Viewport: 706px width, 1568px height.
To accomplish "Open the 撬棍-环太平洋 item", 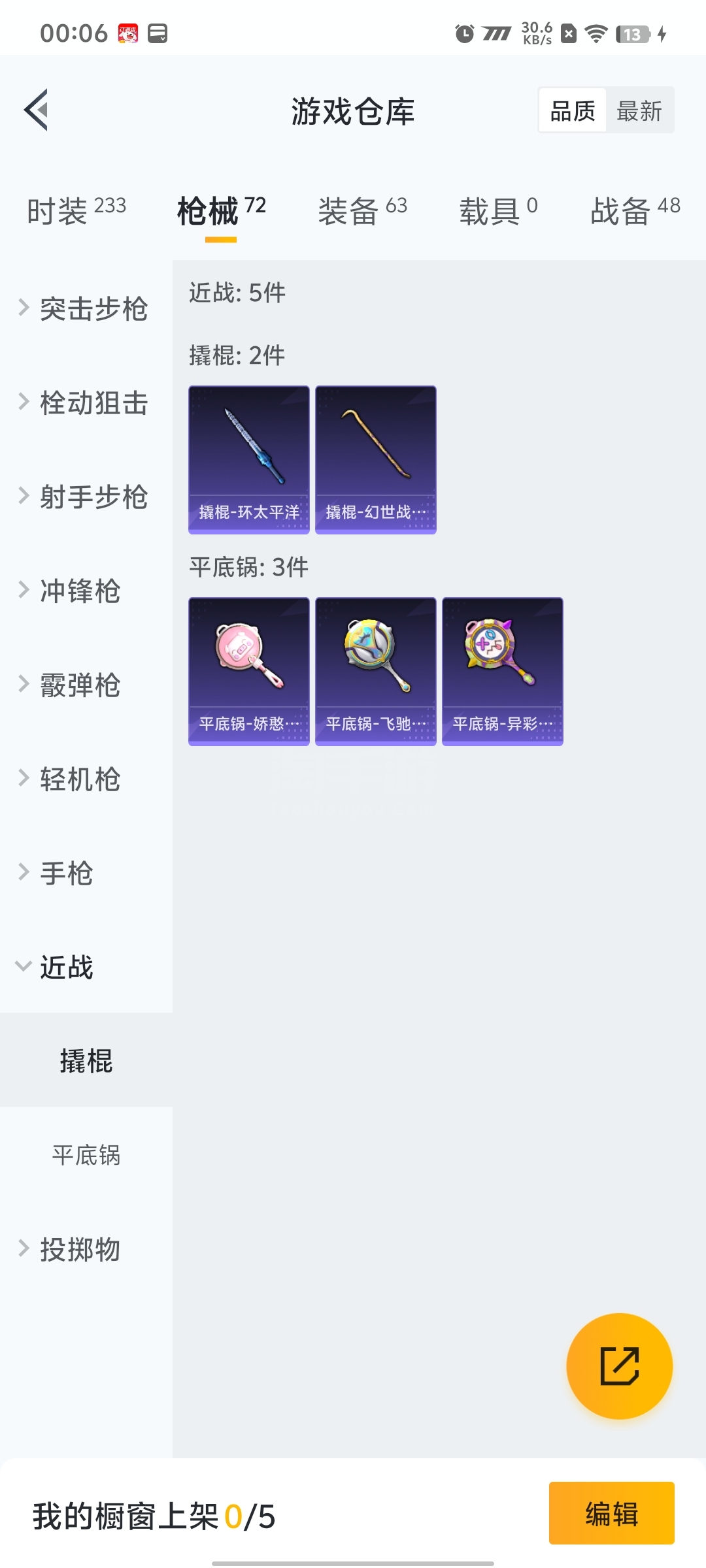I will pyautogui.click(x=249, y=459).
